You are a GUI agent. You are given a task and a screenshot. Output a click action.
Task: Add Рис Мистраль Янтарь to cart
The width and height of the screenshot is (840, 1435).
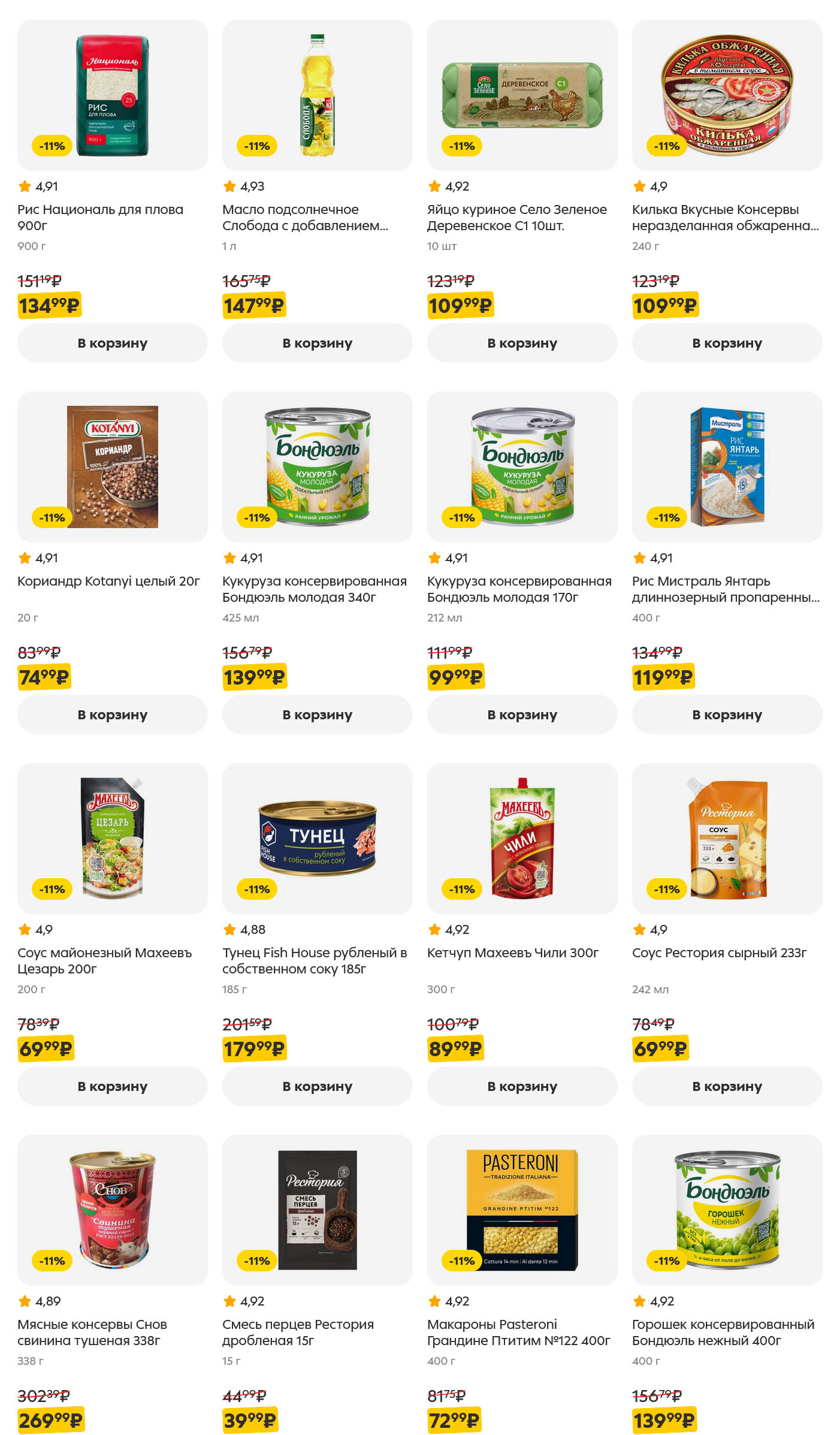[x=727, y=715]
